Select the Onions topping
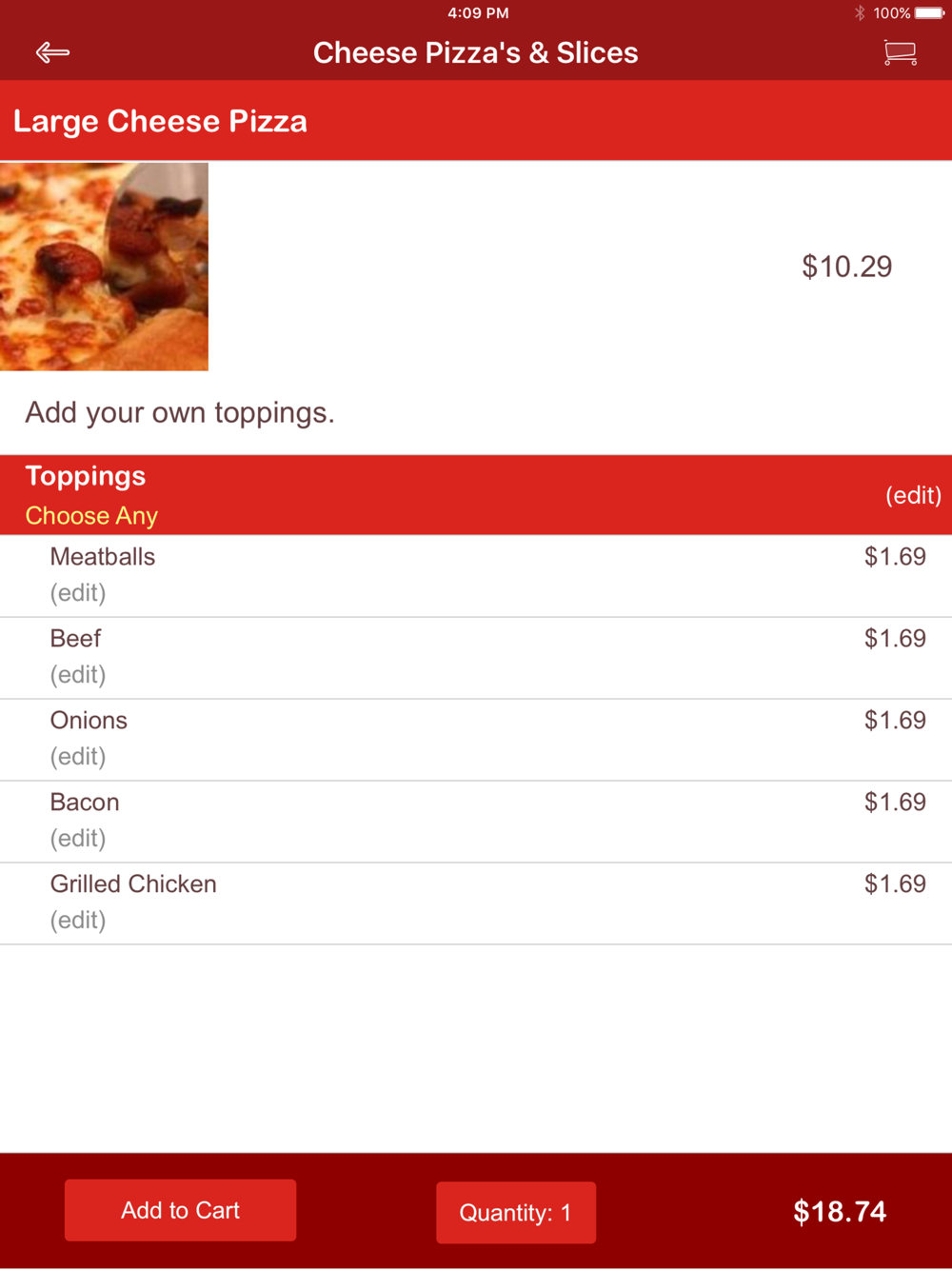952x1270 pixels. tap(476, 740)
